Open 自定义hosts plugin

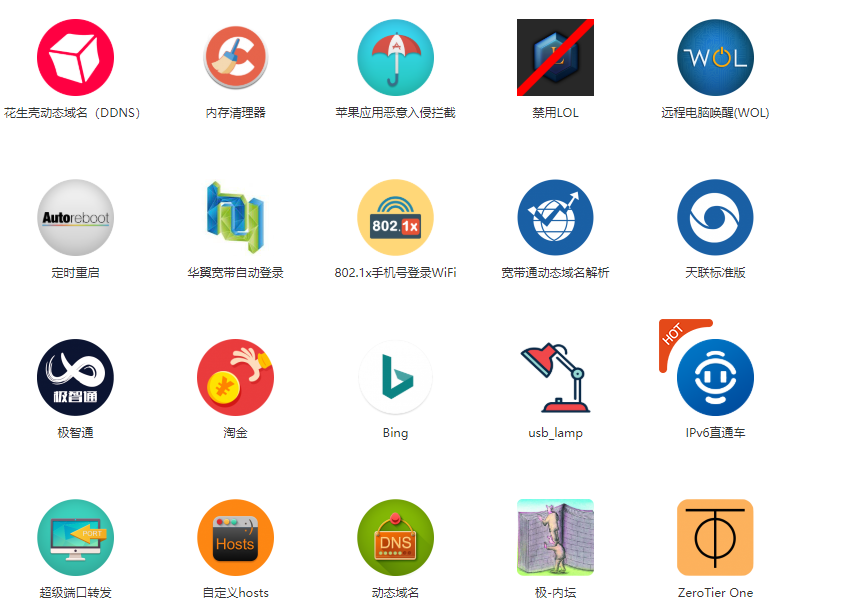(235, 538)
